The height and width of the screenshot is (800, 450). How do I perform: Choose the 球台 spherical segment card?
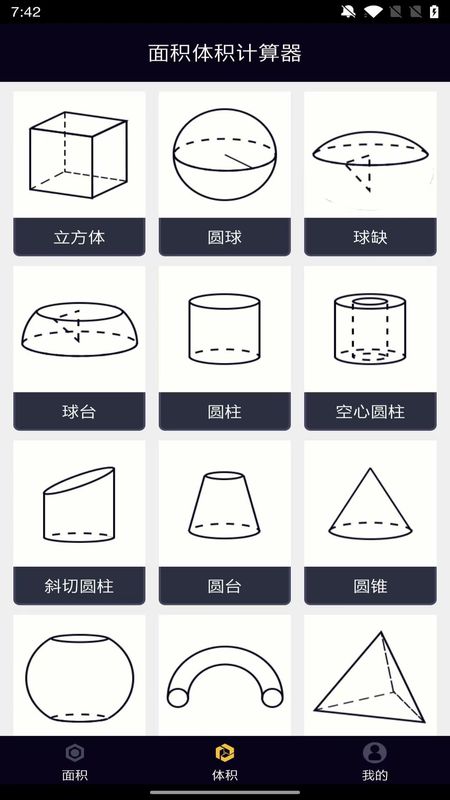point(79,348)
